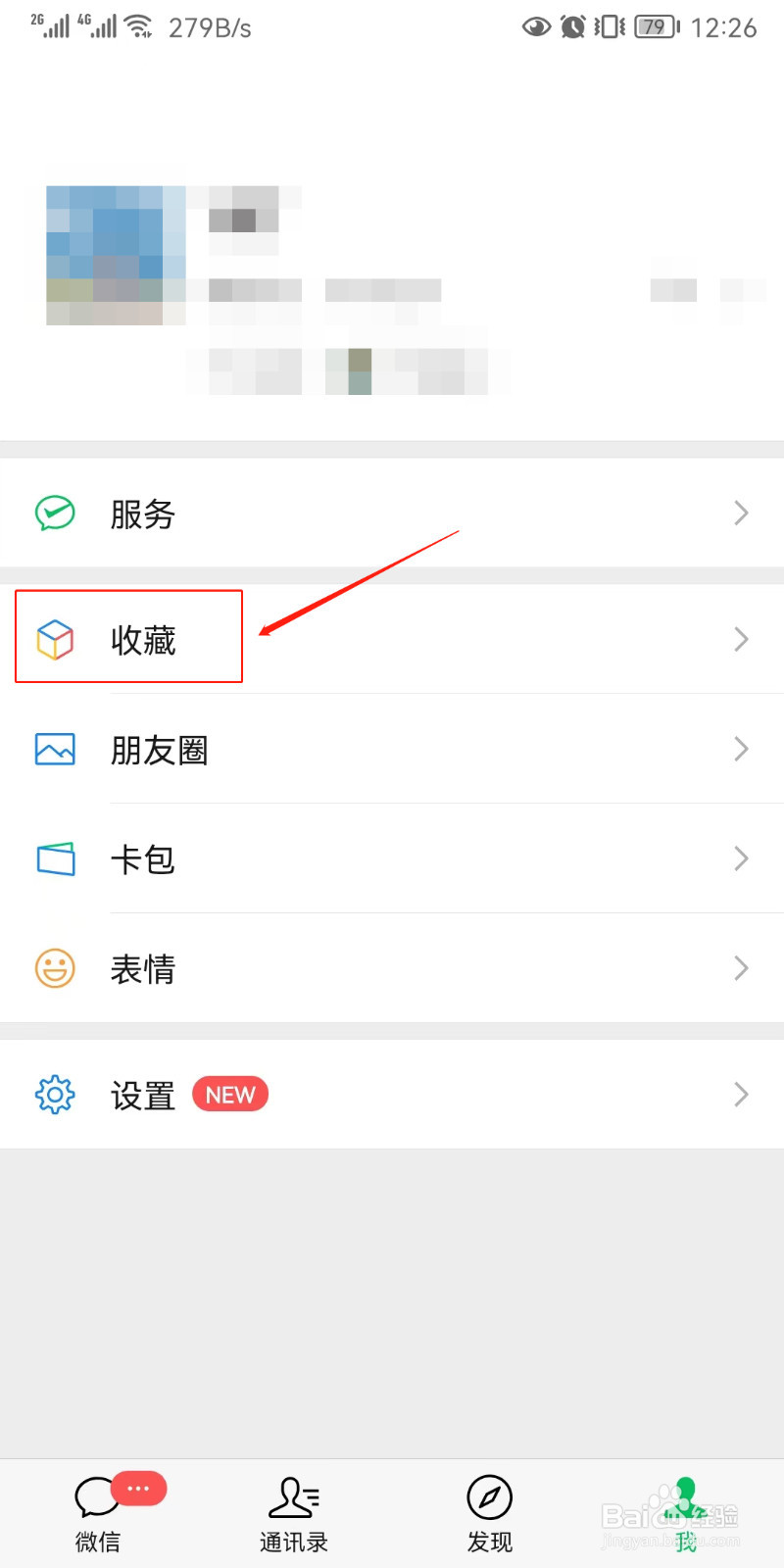Select the colorful cube 收藏 icon
This screenshot has width=784, height=1568.
click(55, 639)
